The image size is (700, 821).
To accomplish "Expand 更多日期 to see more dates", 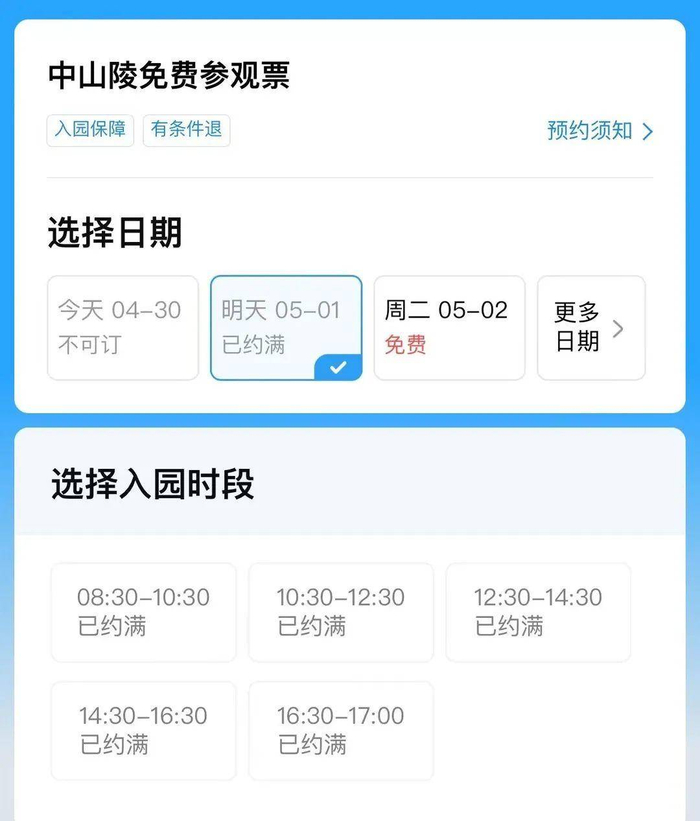I will tap(590, 328).
